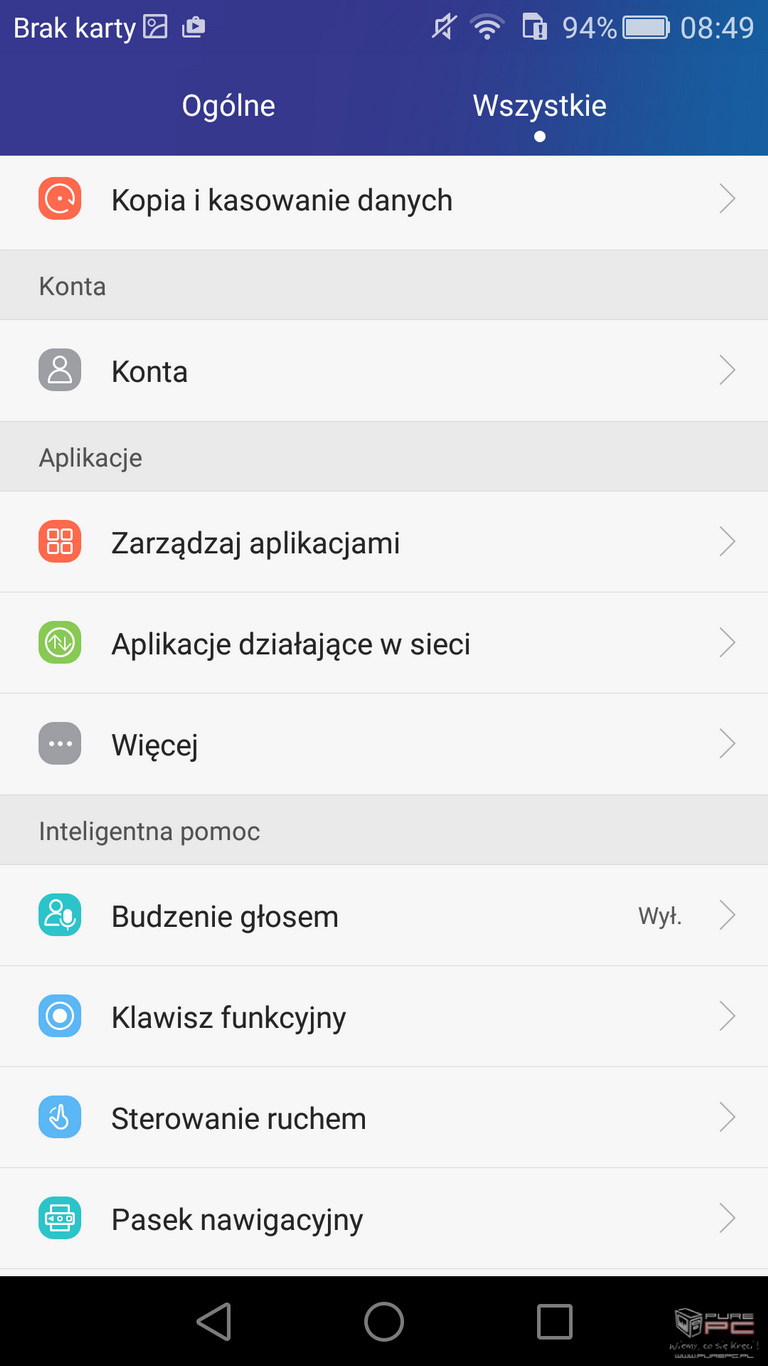The width and height of the screenshot is (768, 1366).
Task: Tap the system back button
Action: (214, 1321)
